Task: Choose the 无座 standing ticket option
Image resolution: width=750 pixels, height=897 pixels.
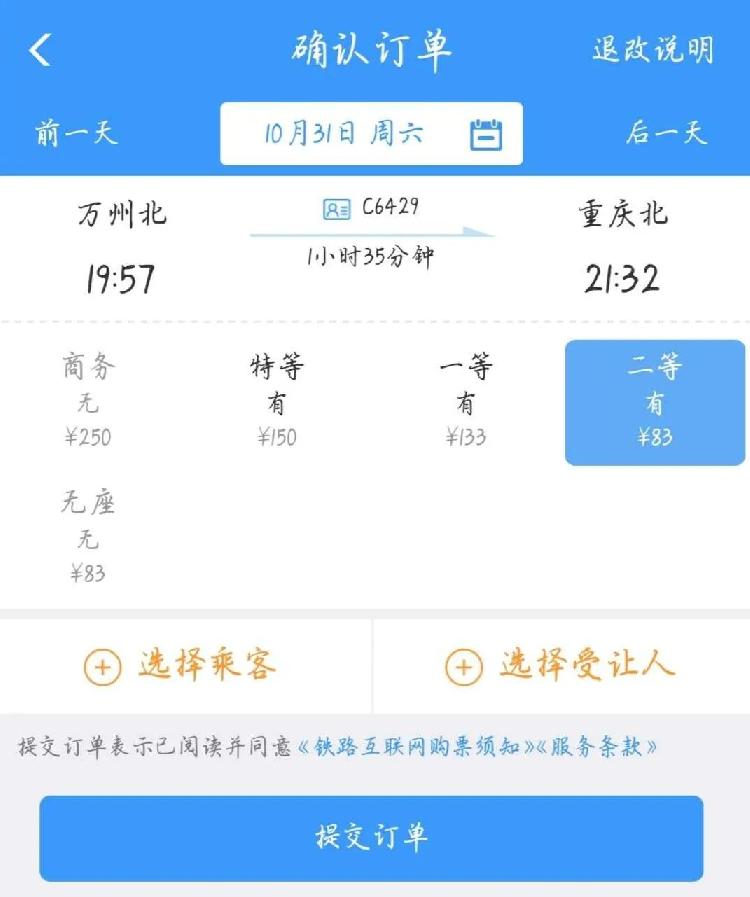Action: (x=88, y=538)
